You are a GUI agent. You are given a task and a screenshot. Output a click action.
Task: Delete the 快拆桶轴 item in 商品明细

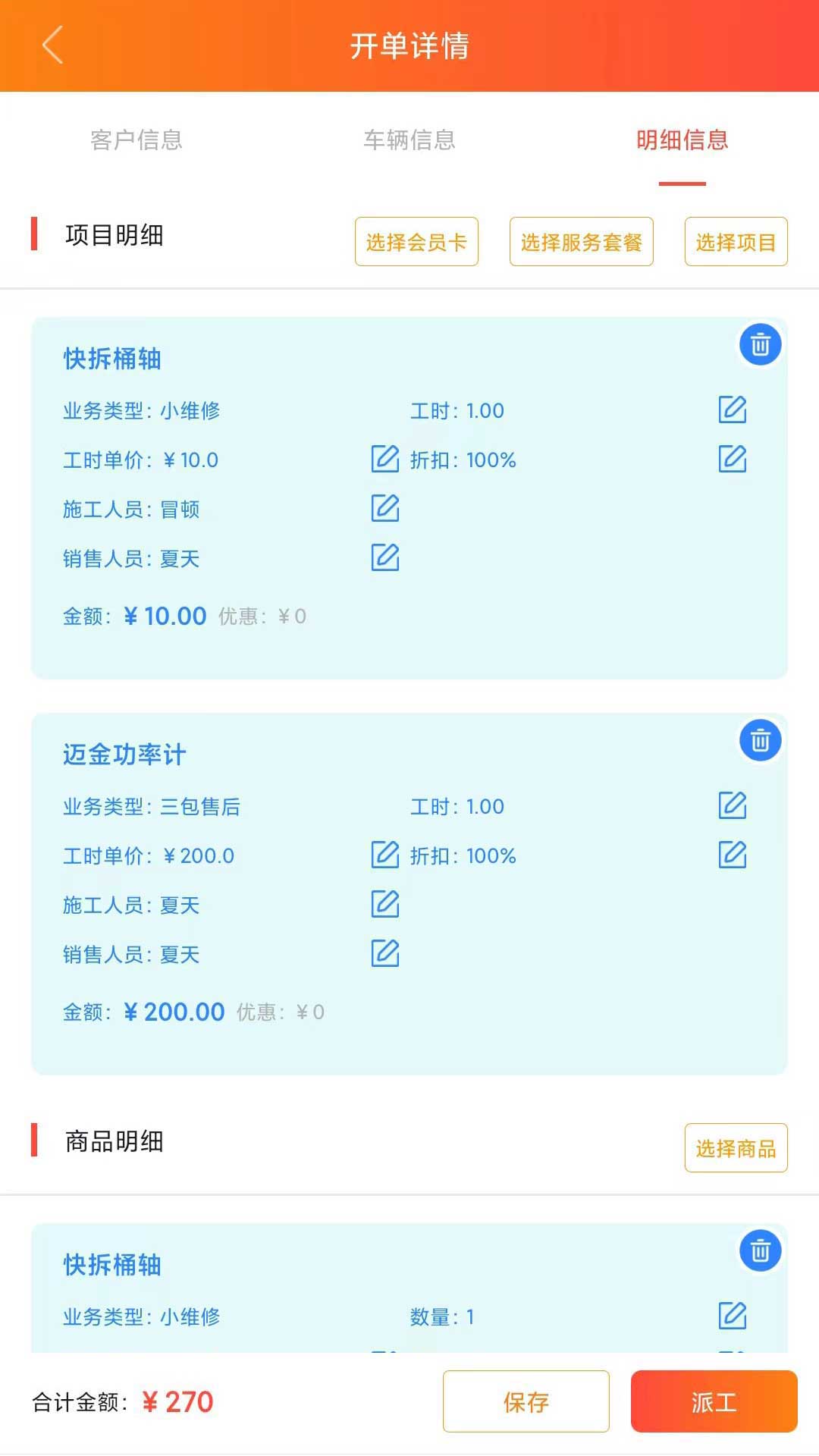point(760,1251)
